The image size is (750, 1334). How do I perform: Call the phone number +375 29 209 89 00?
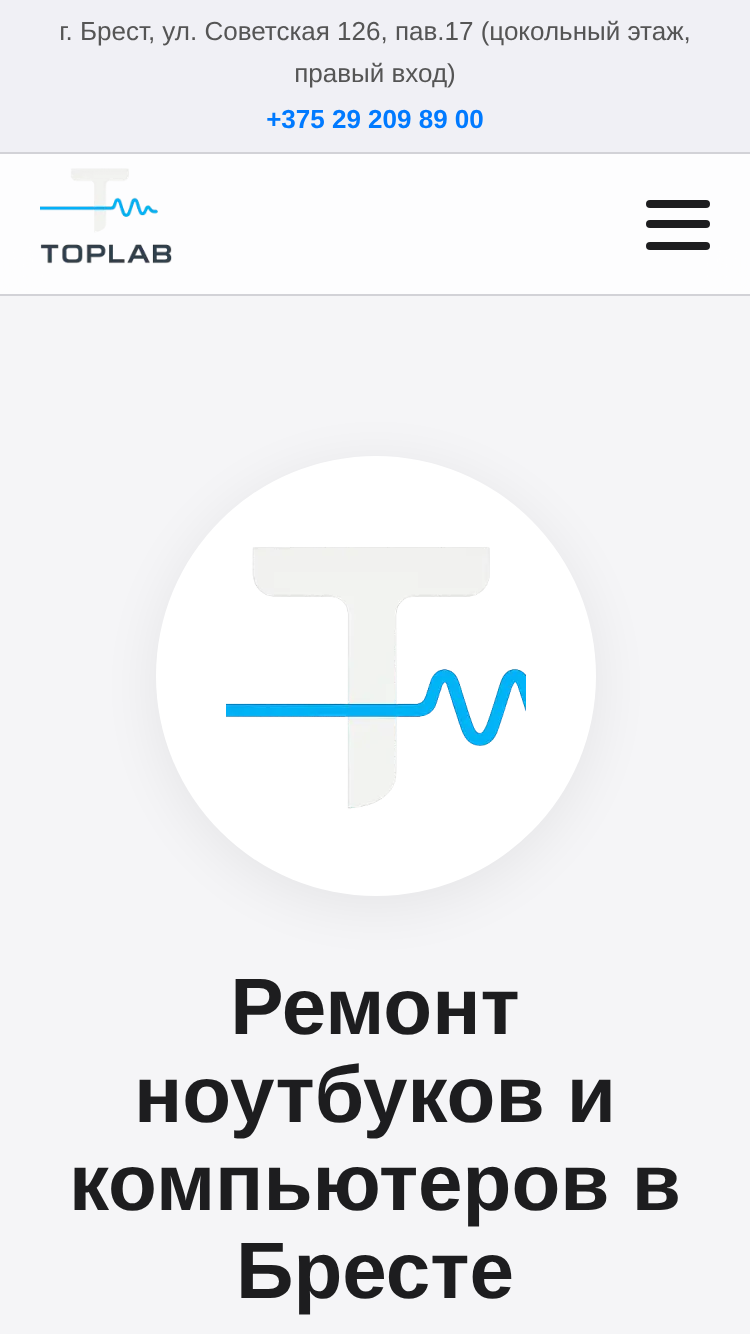375,120
